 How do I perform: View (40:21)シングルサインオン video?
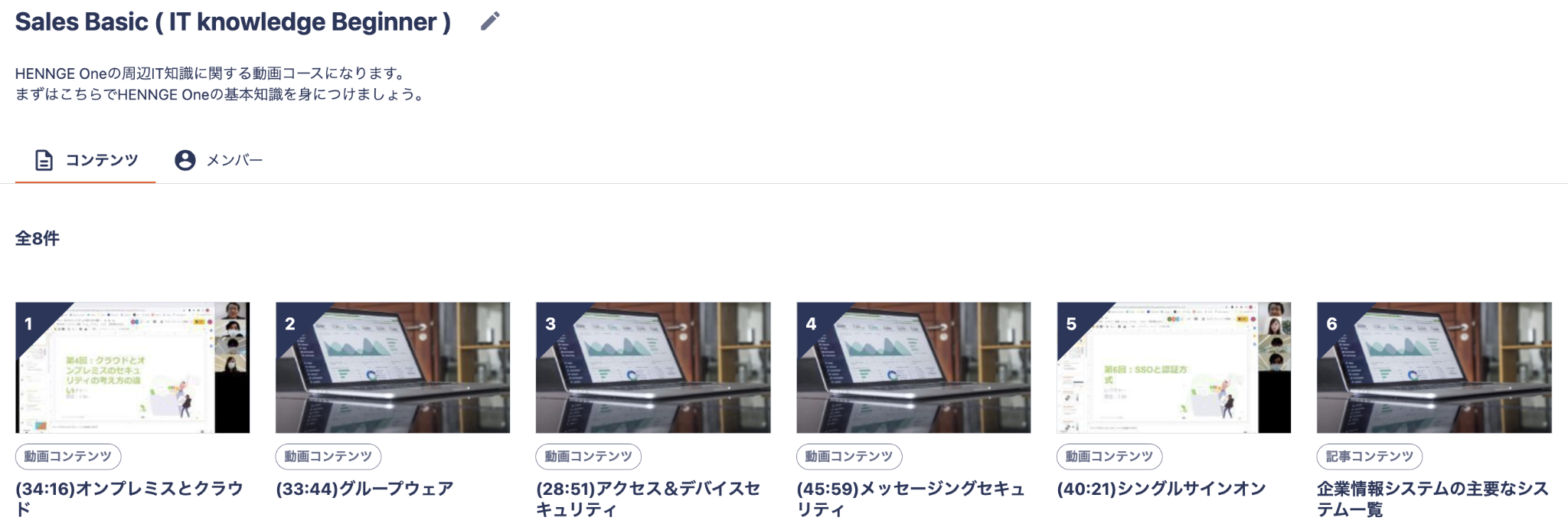[x=1174, y=368]
